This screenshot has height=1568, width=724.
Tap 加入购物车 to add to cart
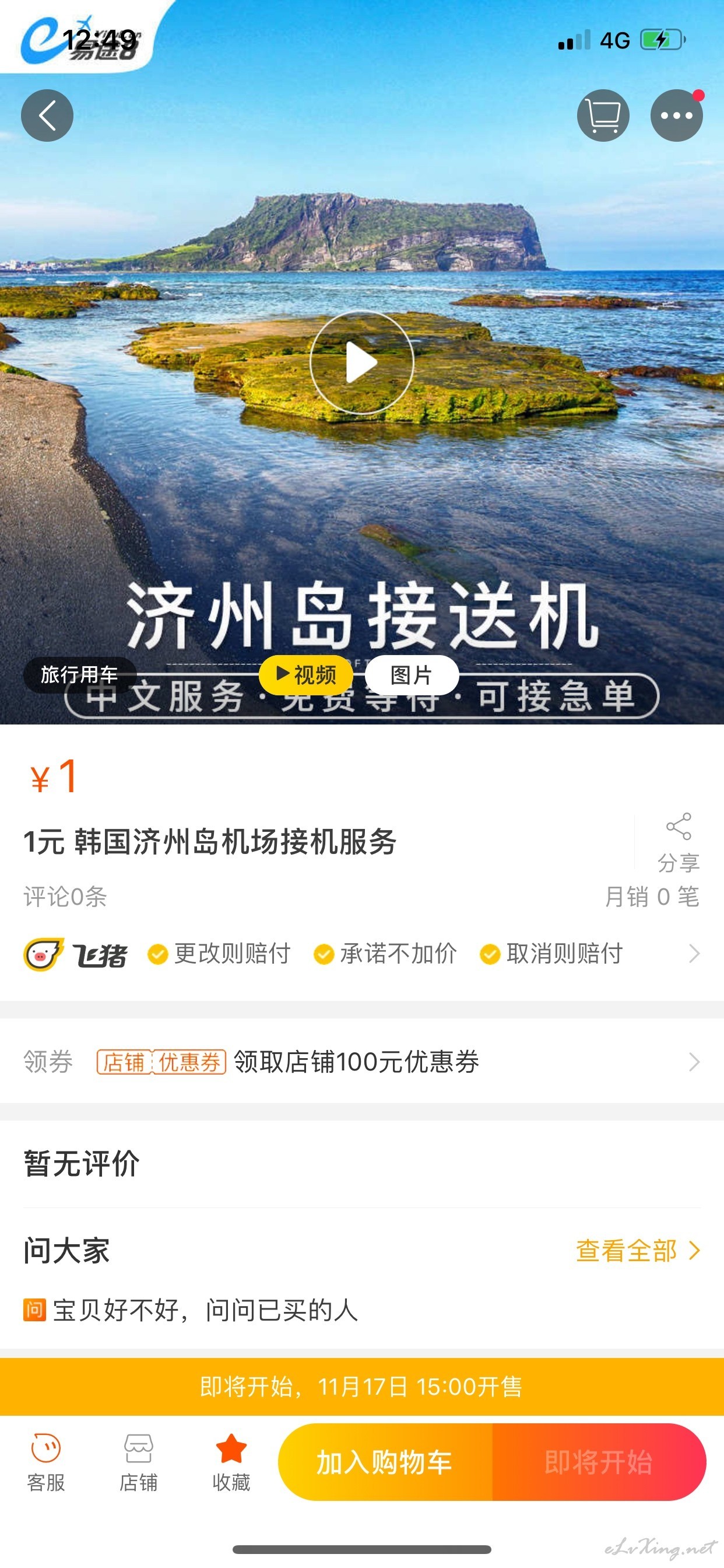tap(385, 1462)
